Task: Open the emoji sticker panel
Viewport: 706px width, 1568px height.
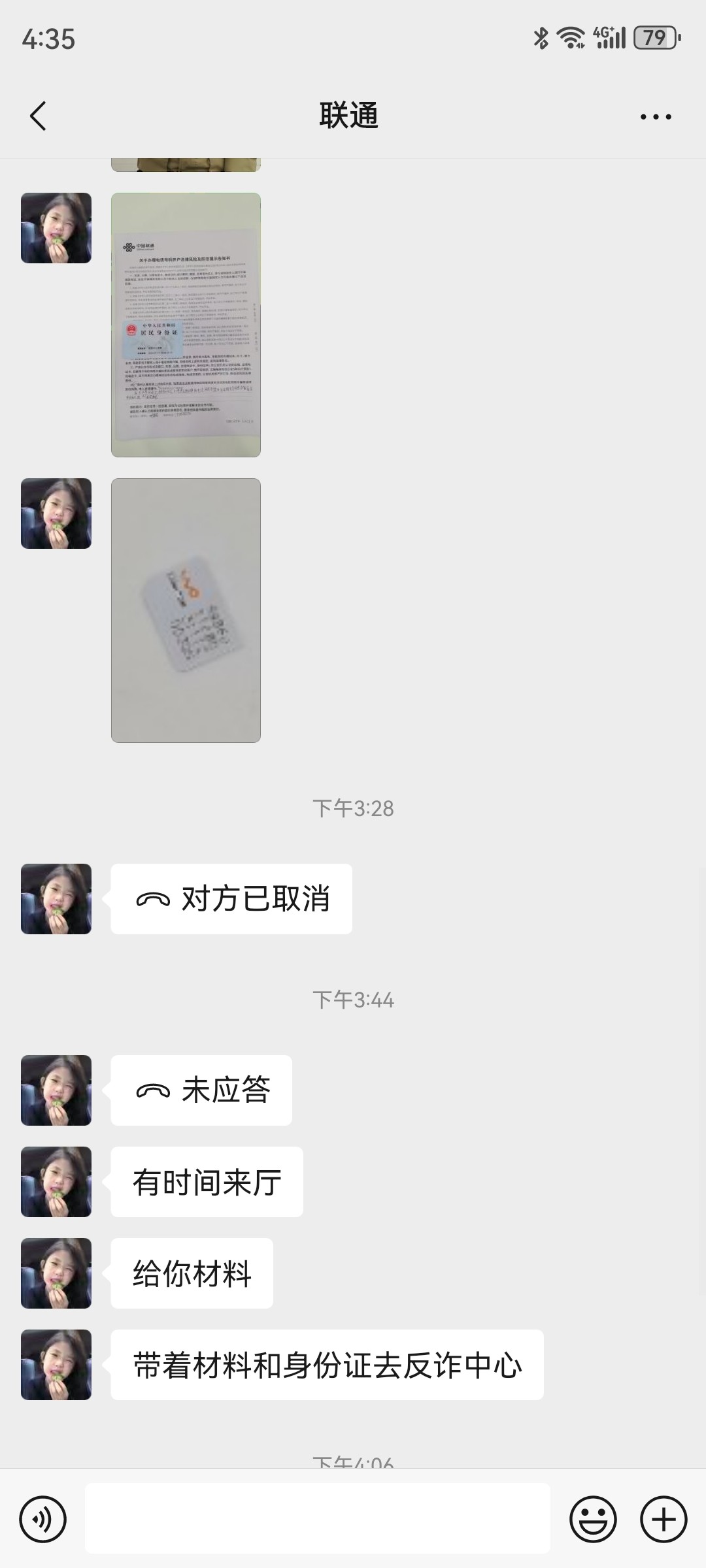Action: coord(593,1519)
